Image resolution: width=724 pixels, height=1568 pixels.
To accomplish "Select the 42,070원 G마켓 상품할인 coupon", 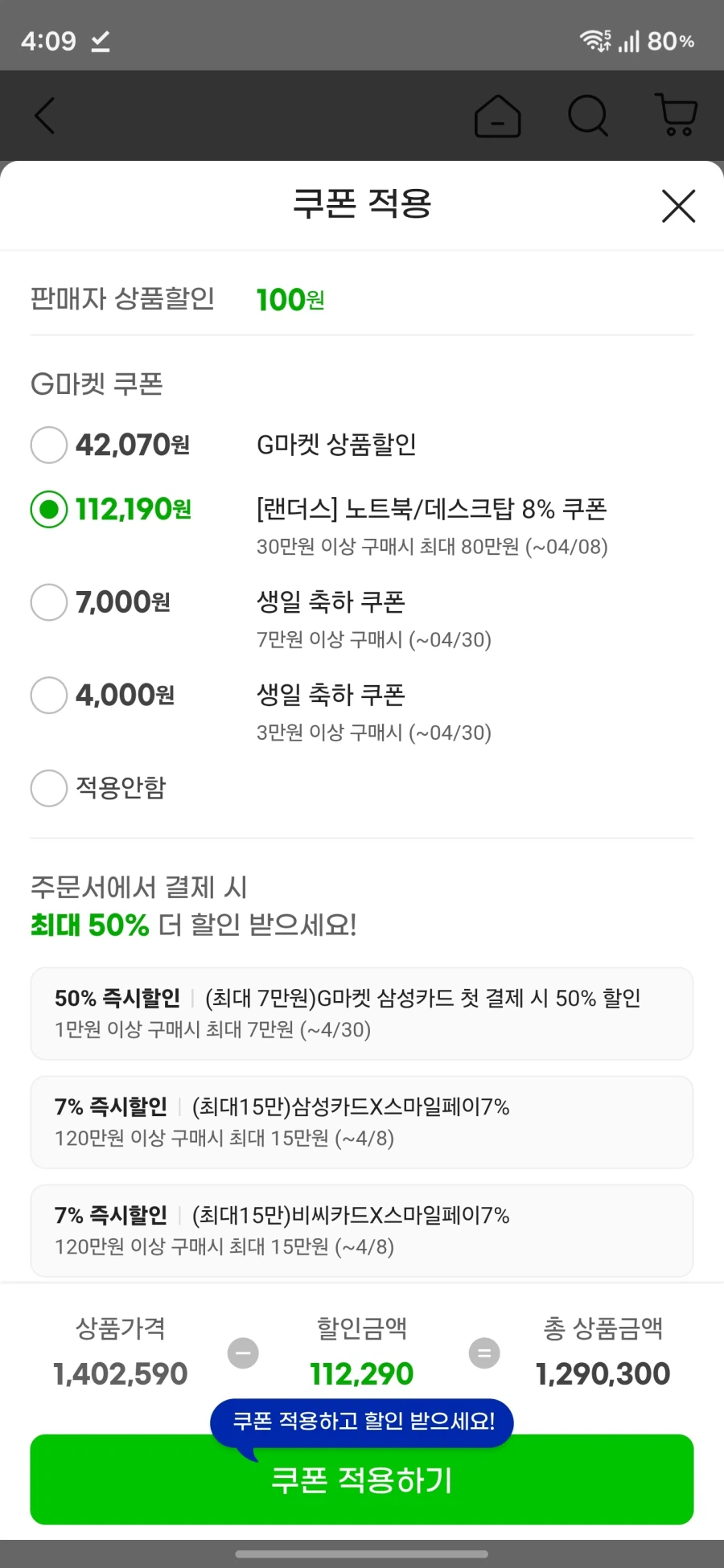I will (x=48, y=445).
